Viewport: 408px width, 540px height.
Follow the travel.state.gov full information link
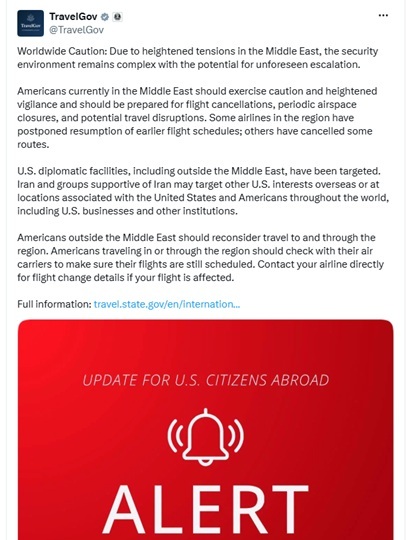point(167,304)
